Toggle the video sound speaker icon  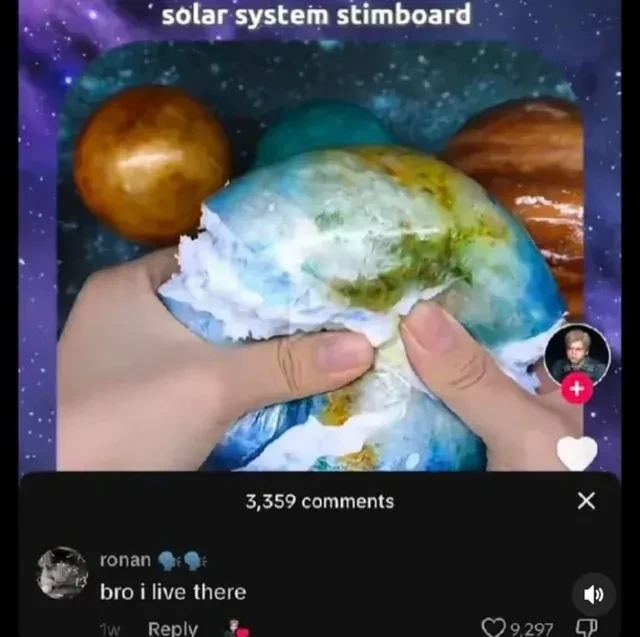pos(593,594)
